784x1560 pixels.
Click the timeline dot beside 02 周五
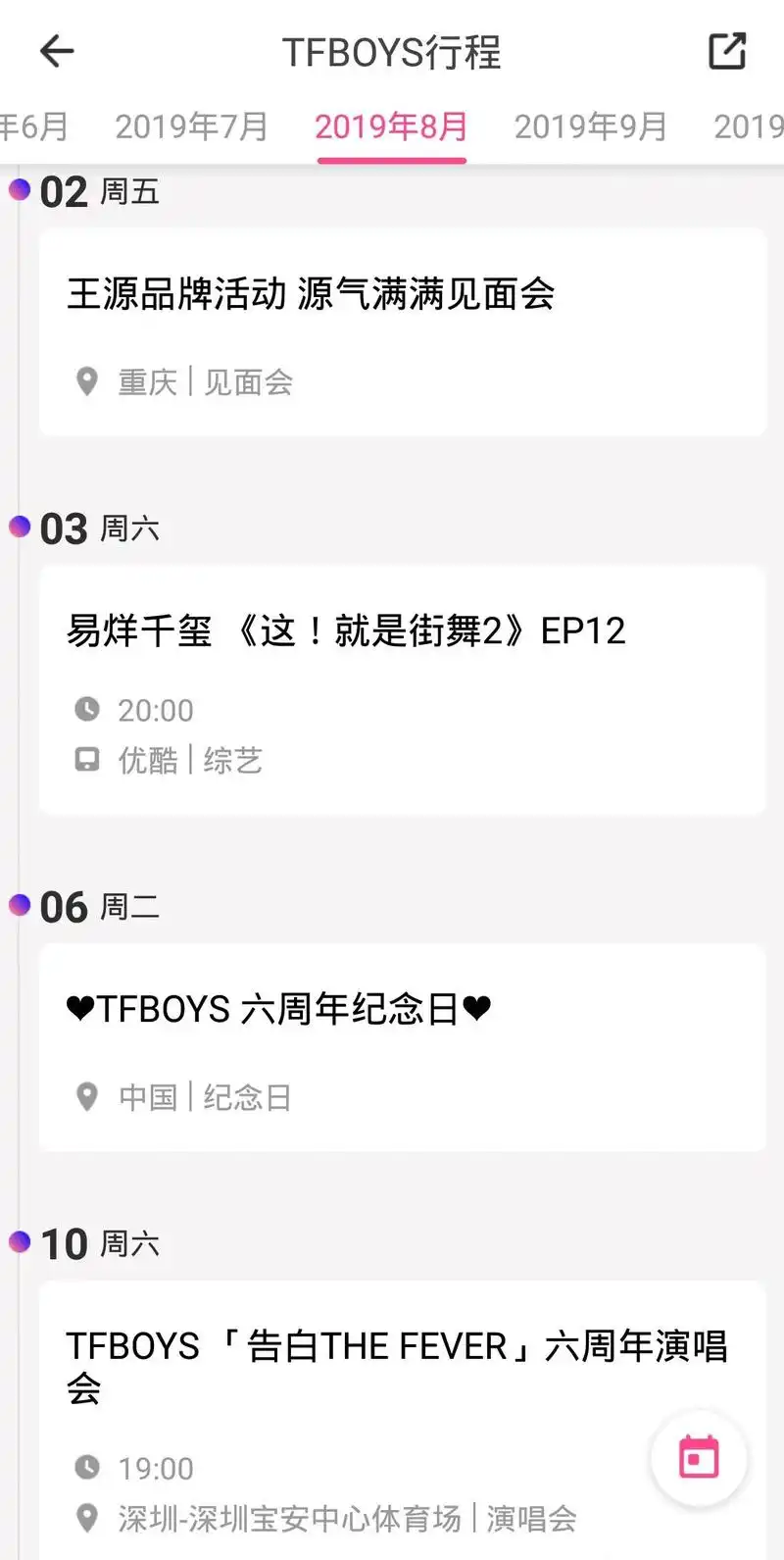[18, 192]
